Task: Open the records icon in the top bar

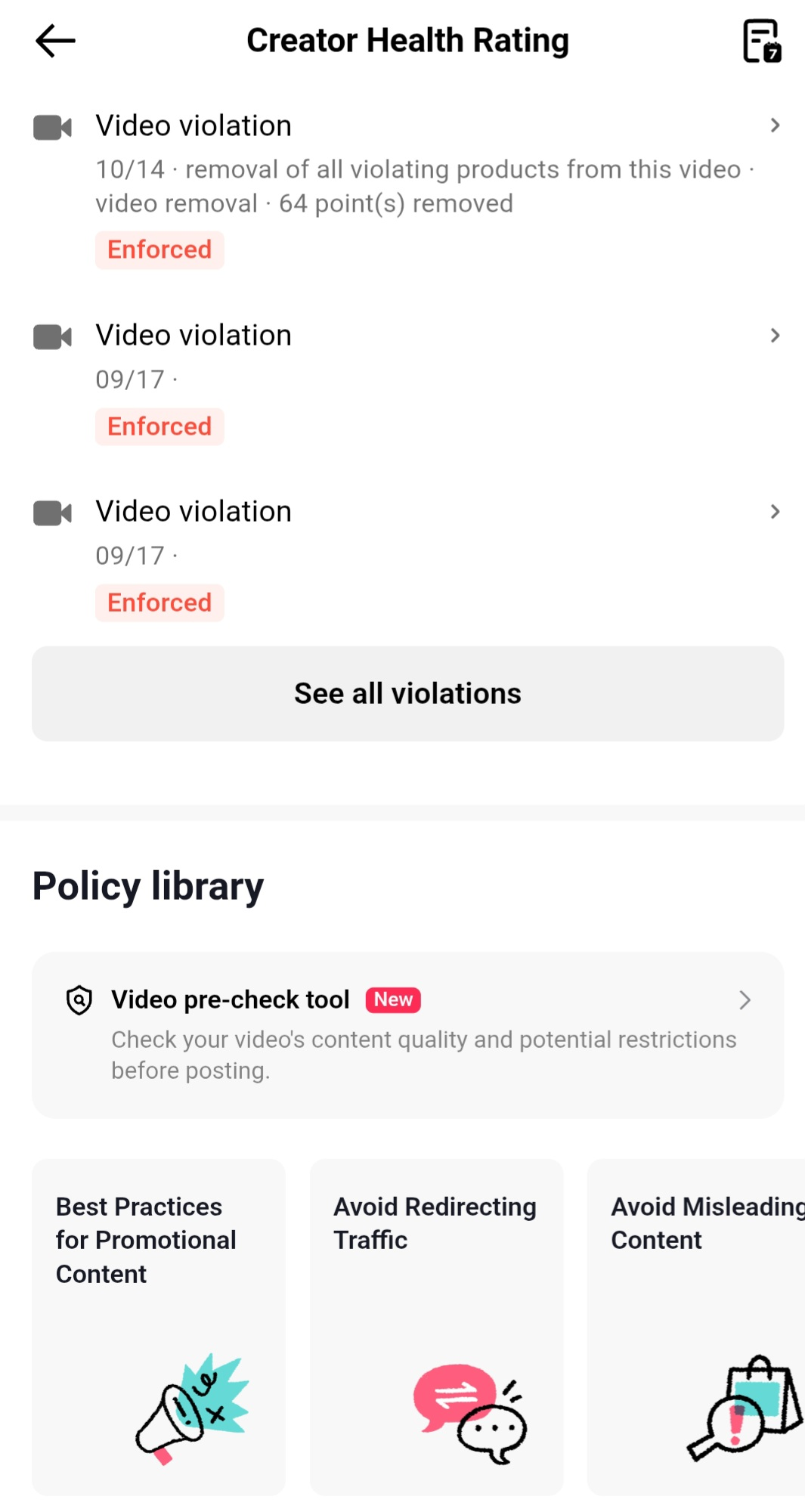Action: tap(761, 41)
